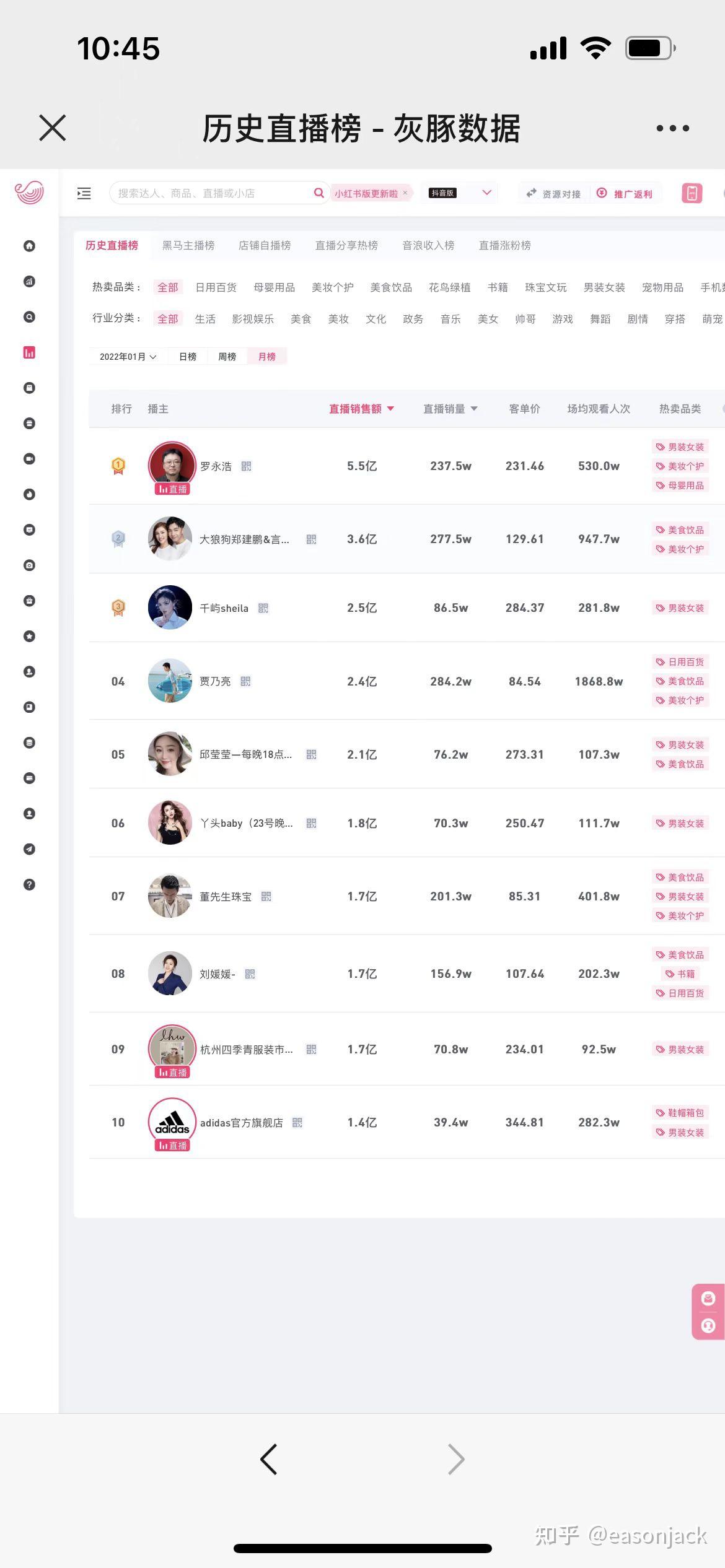Close the in-app browser page
Image resolution: width=725 pixels, height=1568 pixels.
pyautogui.click(x=52, y=128)
